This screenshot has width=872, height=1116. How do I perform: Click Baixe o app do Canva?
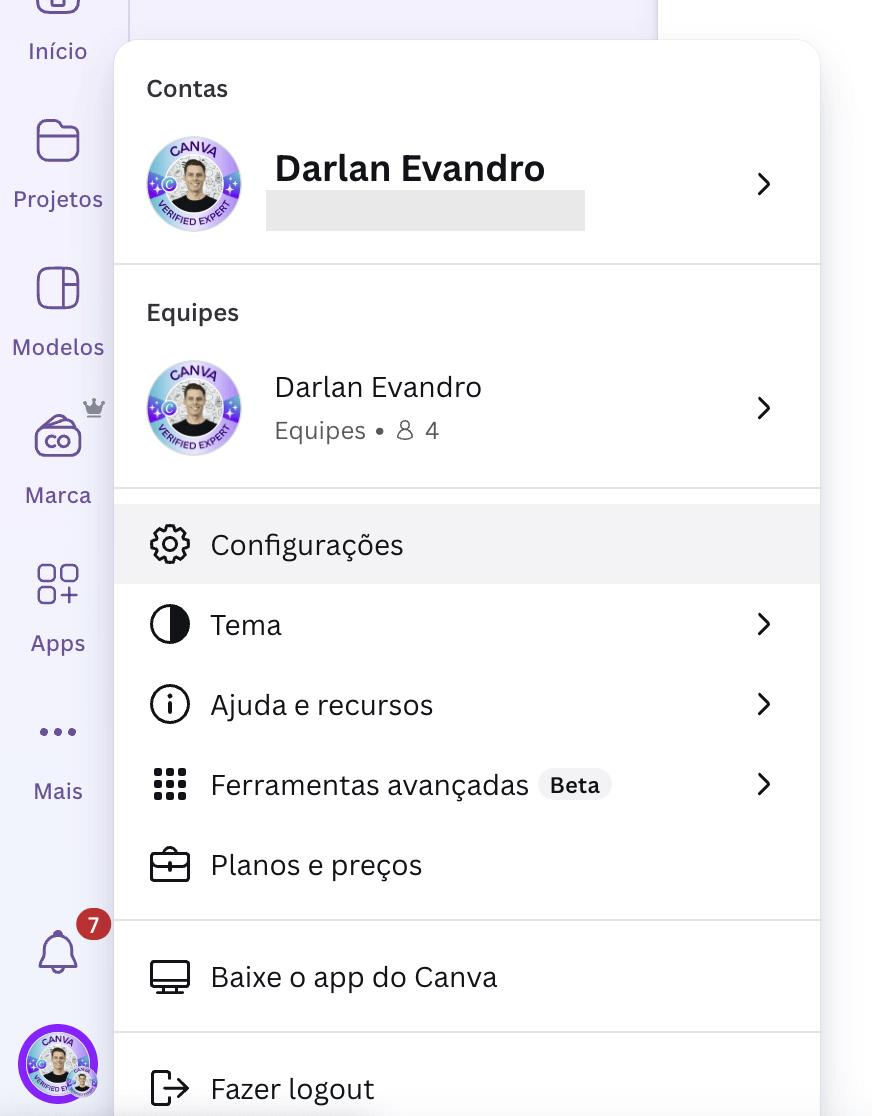pyautogui.click(x=354, y=977)
